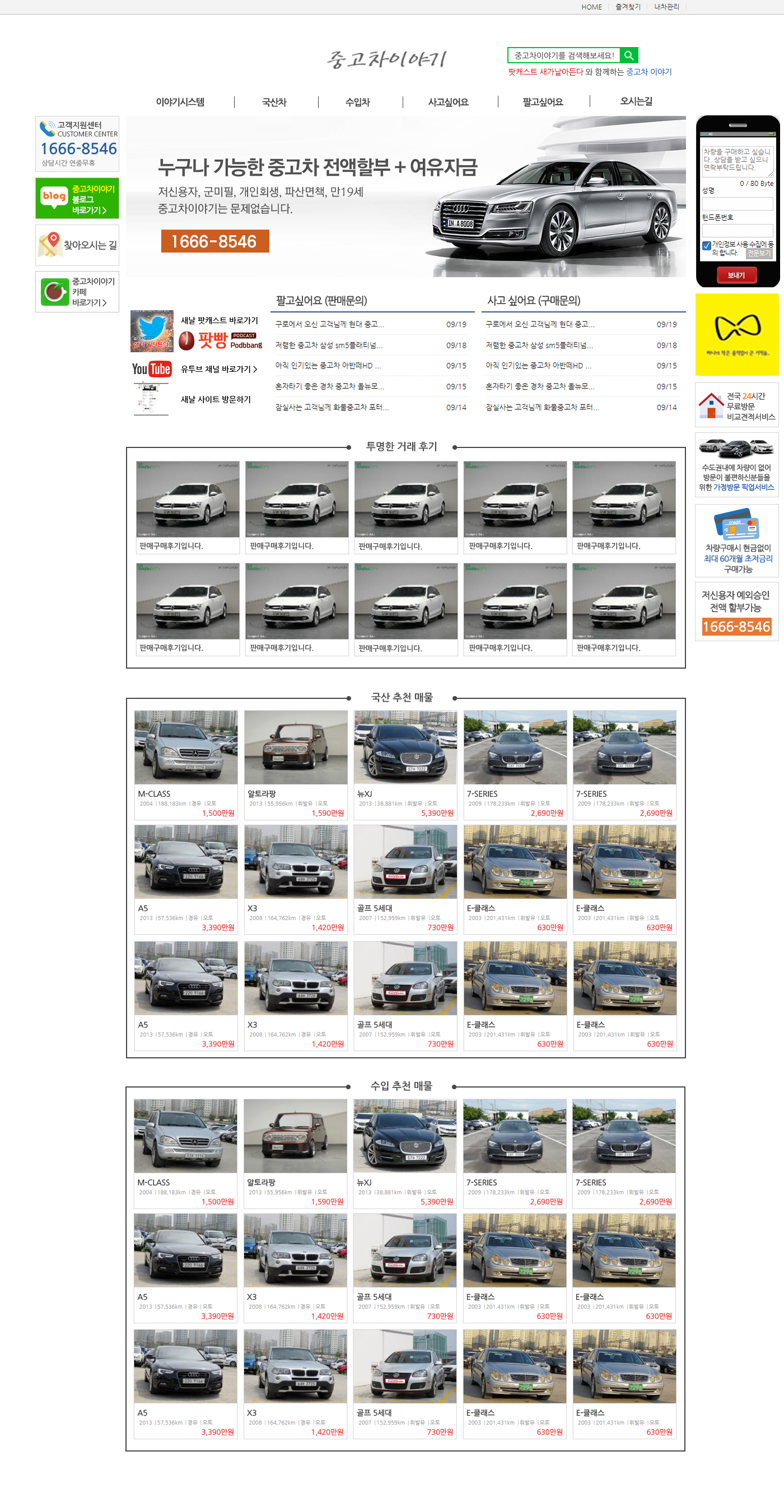Tap the red 보내기 button
Image resolution: width=784 pixels, height=1512 pixels.
click(x=736, y=275)
